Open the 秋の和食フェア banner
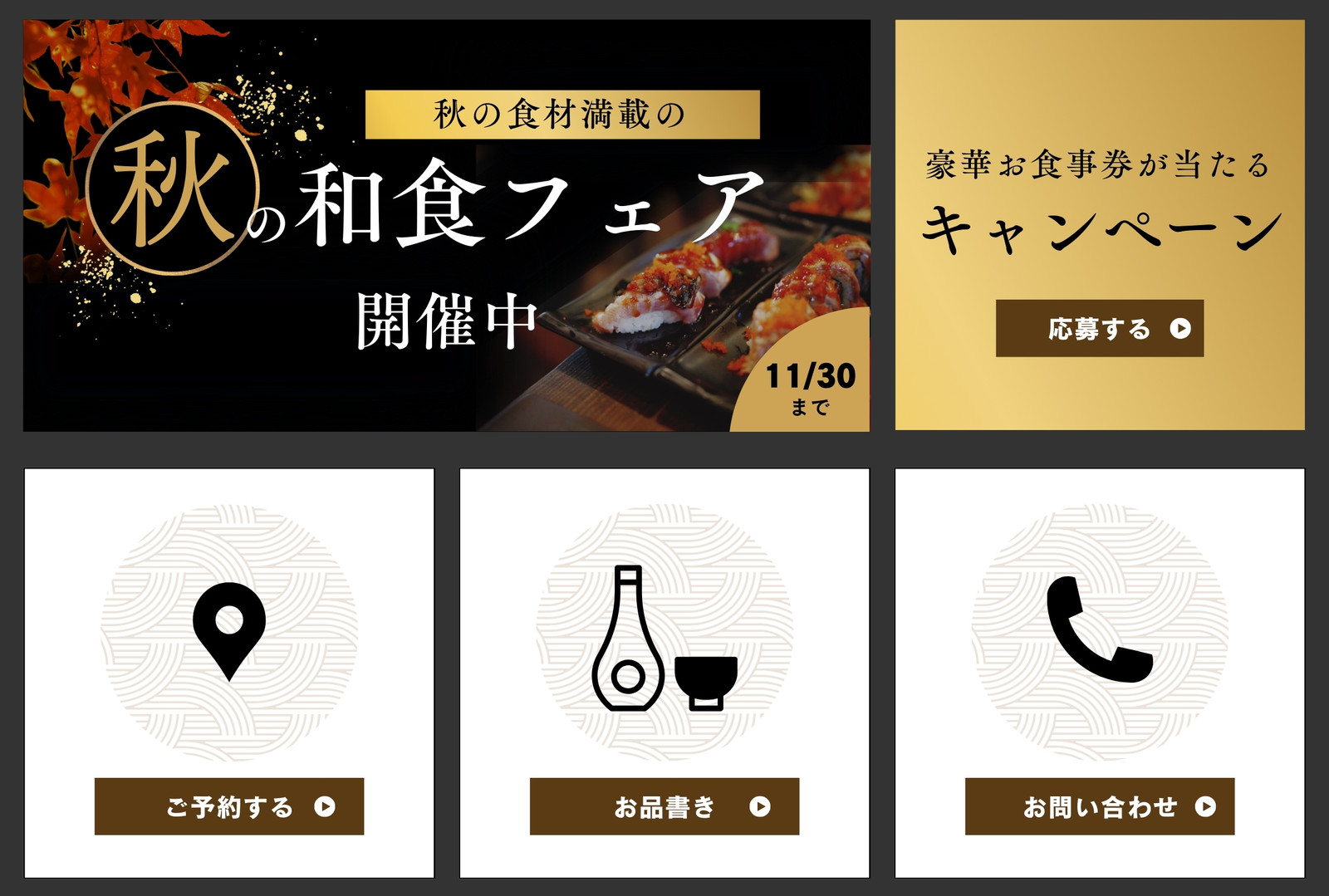The height and width of the screenshot is (896, 1329). (x=446, y=225)
